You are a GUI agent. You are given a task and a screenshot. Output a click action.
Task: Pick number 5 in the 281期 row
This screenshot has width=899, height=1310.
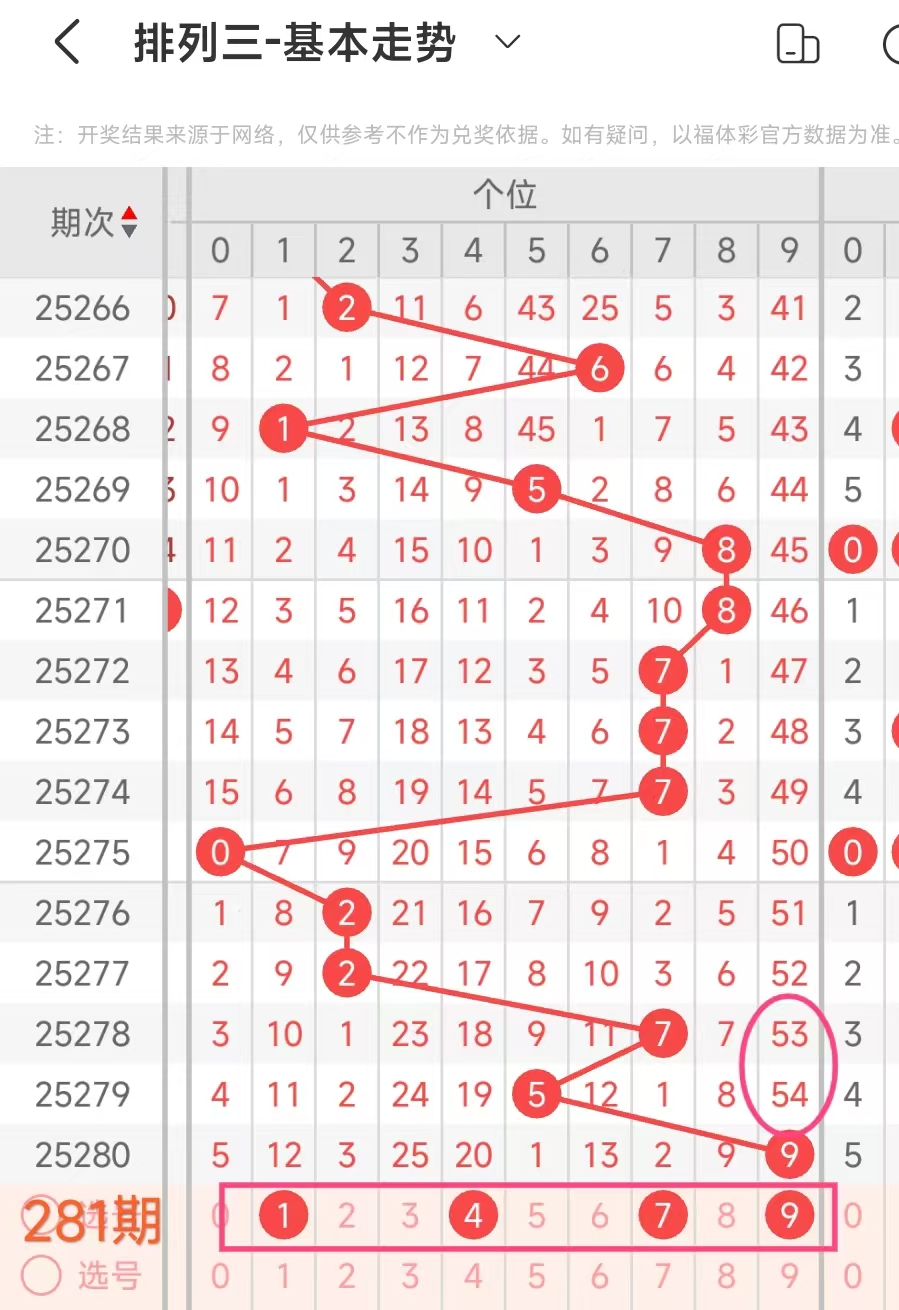536,1216
